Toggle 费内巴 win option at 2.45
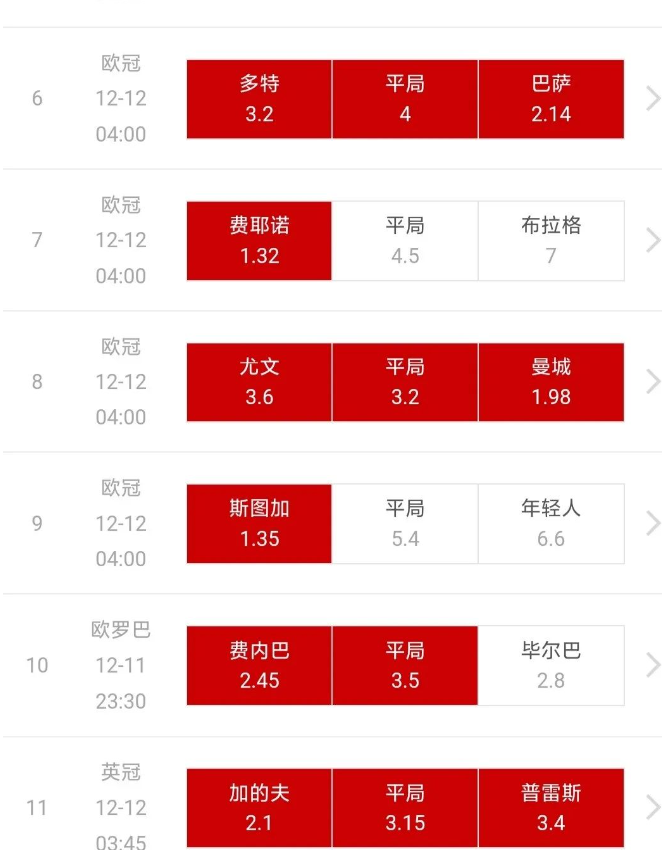 pyautogui.click(x=259, y=666)
